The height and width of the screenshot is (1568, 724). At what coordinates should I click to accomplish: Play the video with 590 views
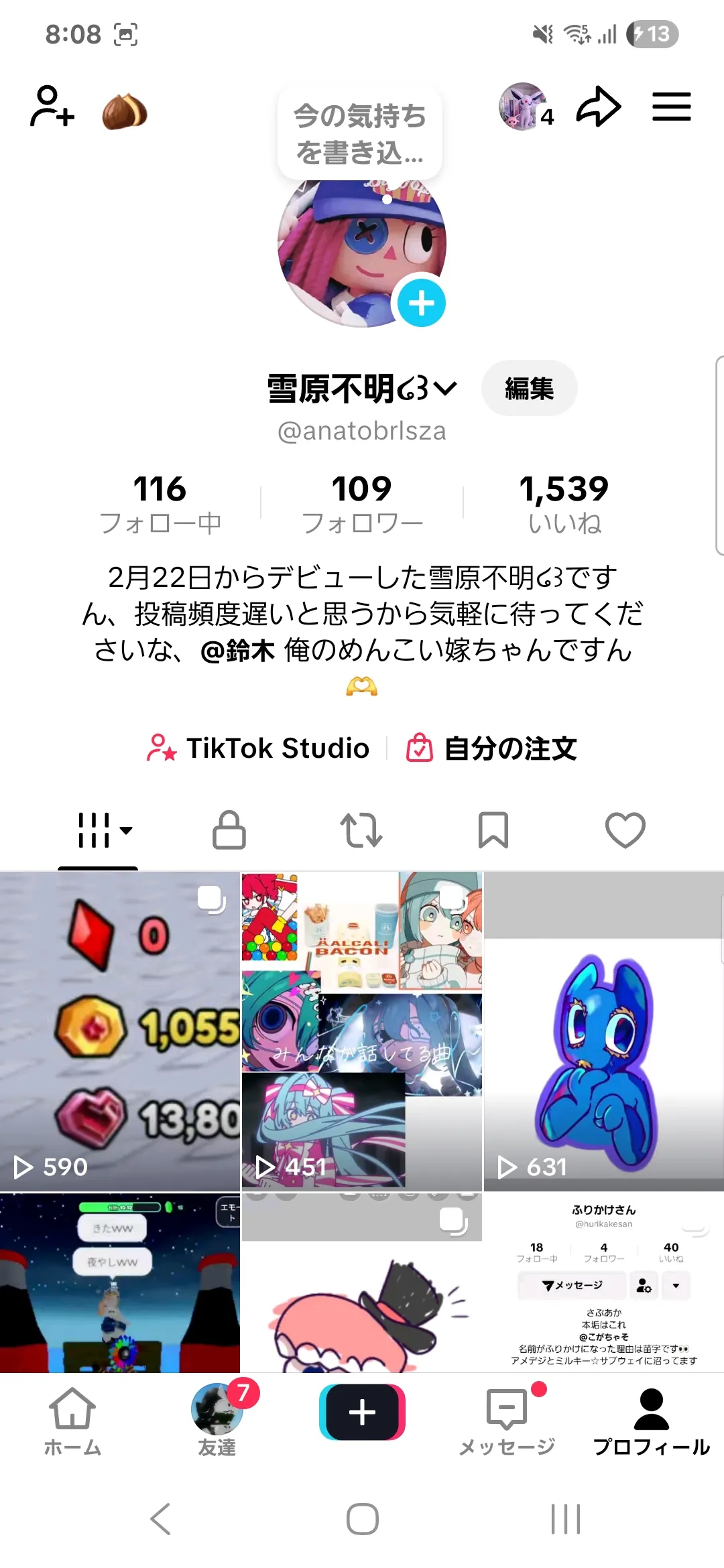[x=119, y=1031]
